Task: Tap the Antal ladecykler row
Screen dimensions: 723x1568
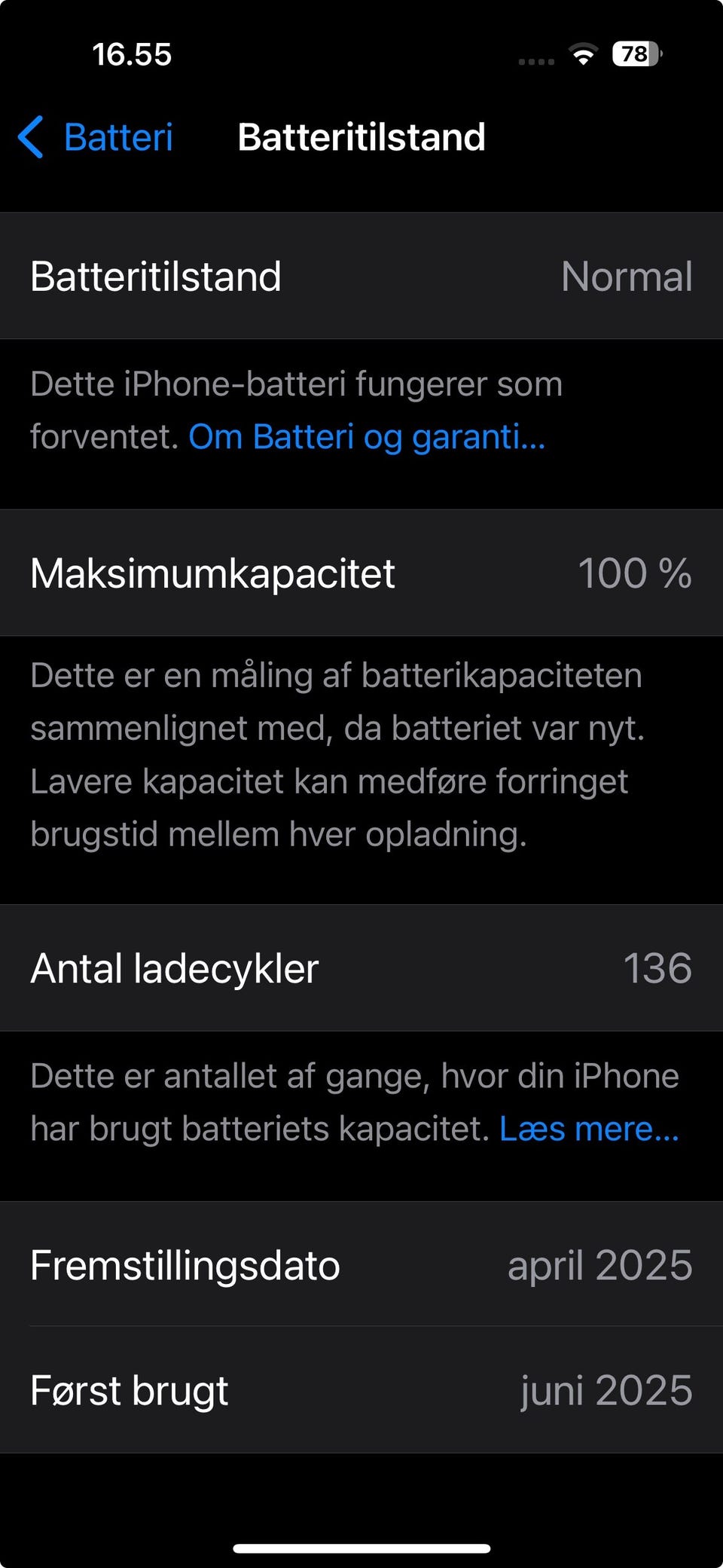Action: tap(361, 969)
